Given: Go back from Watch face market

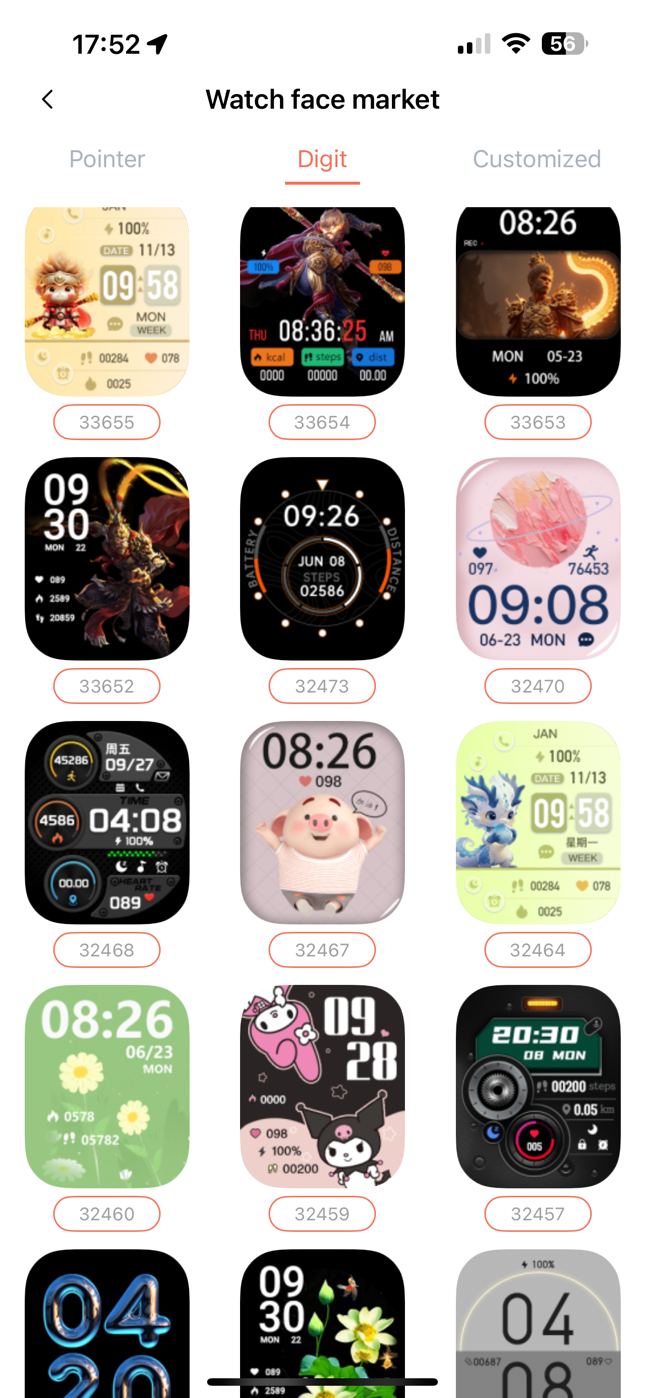Looking at the screenshot, I should [x=47, y=99].
